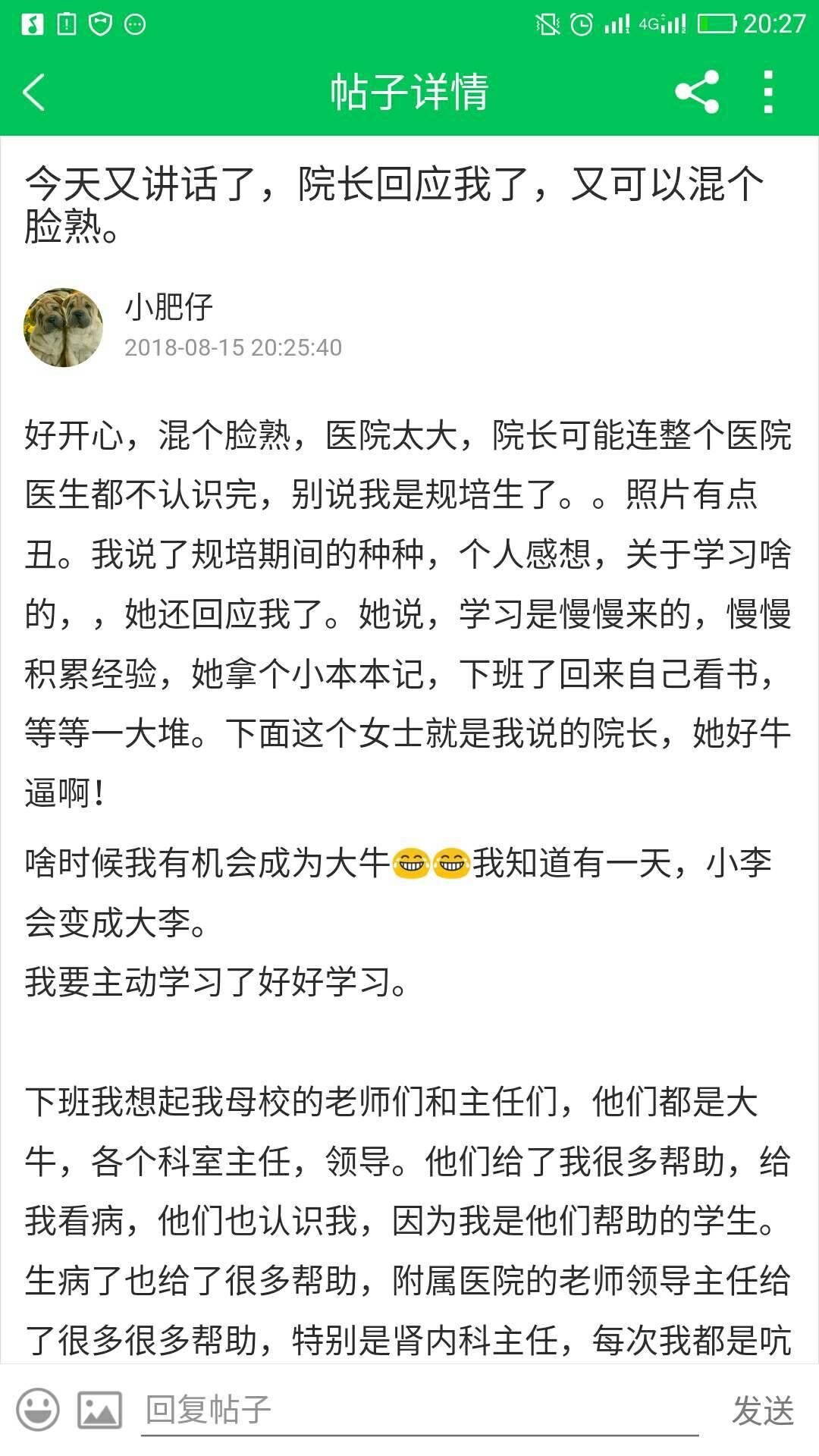
Task: Tap the second laughing emoji after 大牛
Action: pos(453,864)
